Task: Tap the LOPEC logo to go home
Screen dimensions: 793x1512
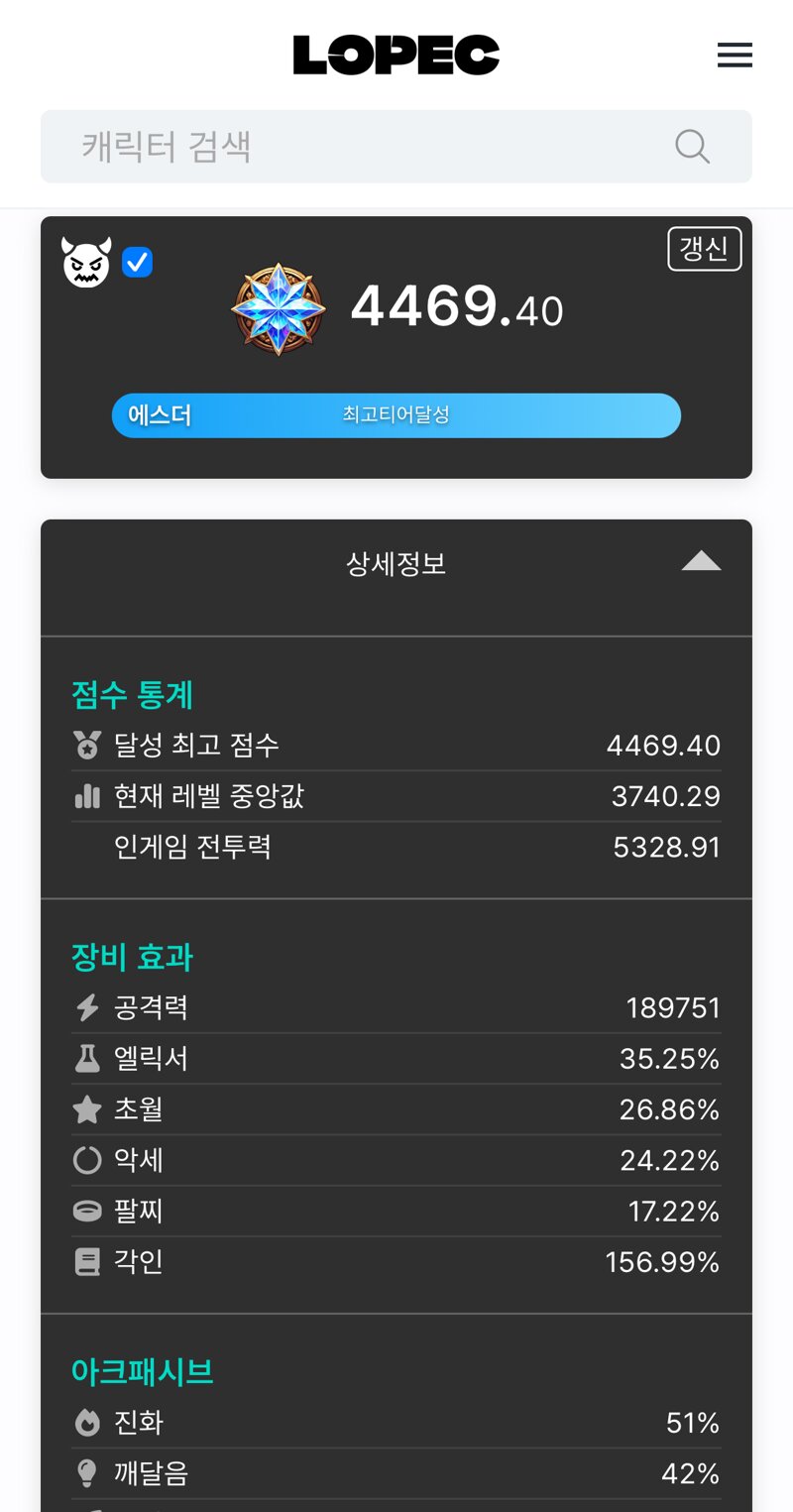Action: tap(396, 56)
